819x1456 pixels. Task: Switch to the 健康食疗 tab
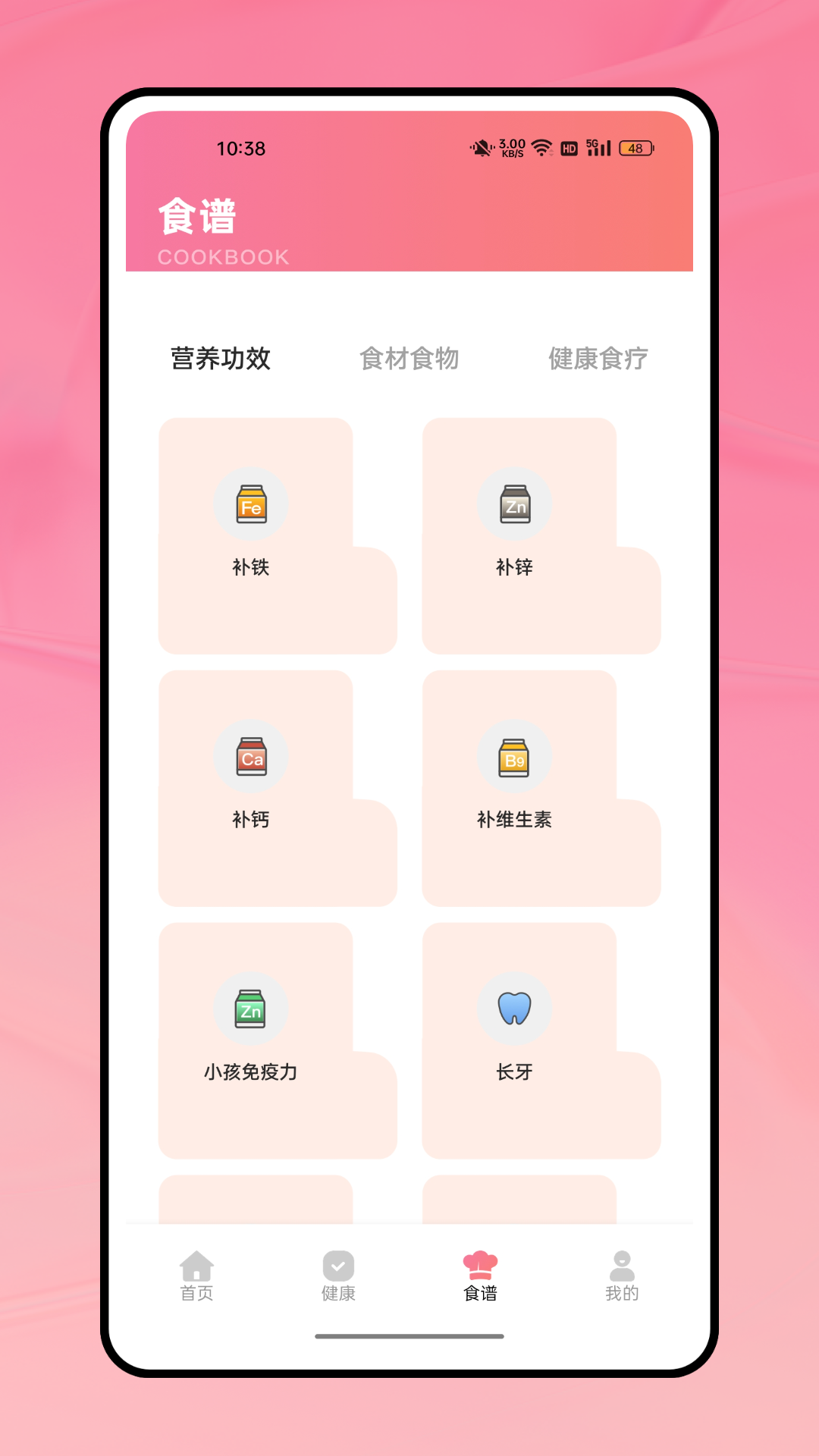[x=598, y=359]
